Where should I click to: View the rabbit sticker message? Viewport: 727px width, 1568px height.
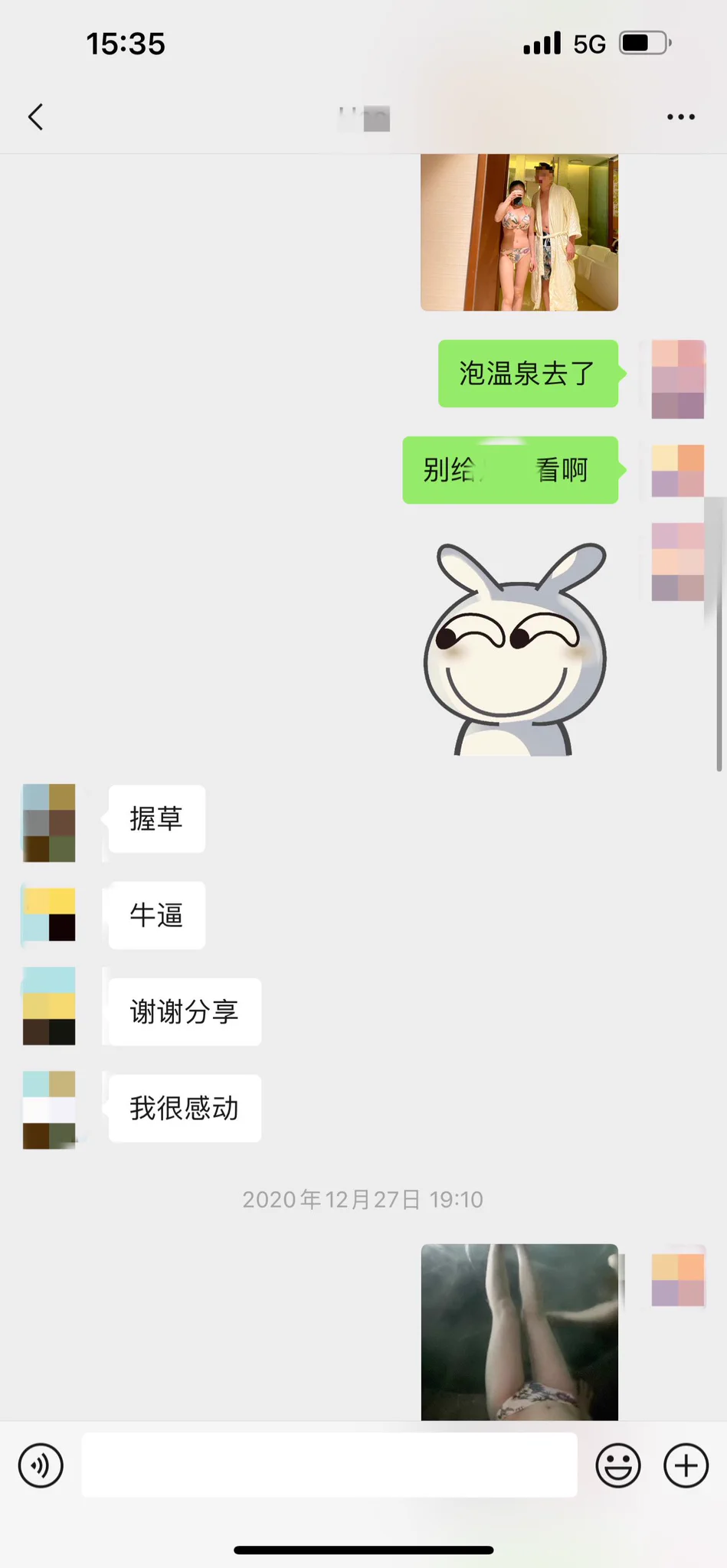(515, 649)
